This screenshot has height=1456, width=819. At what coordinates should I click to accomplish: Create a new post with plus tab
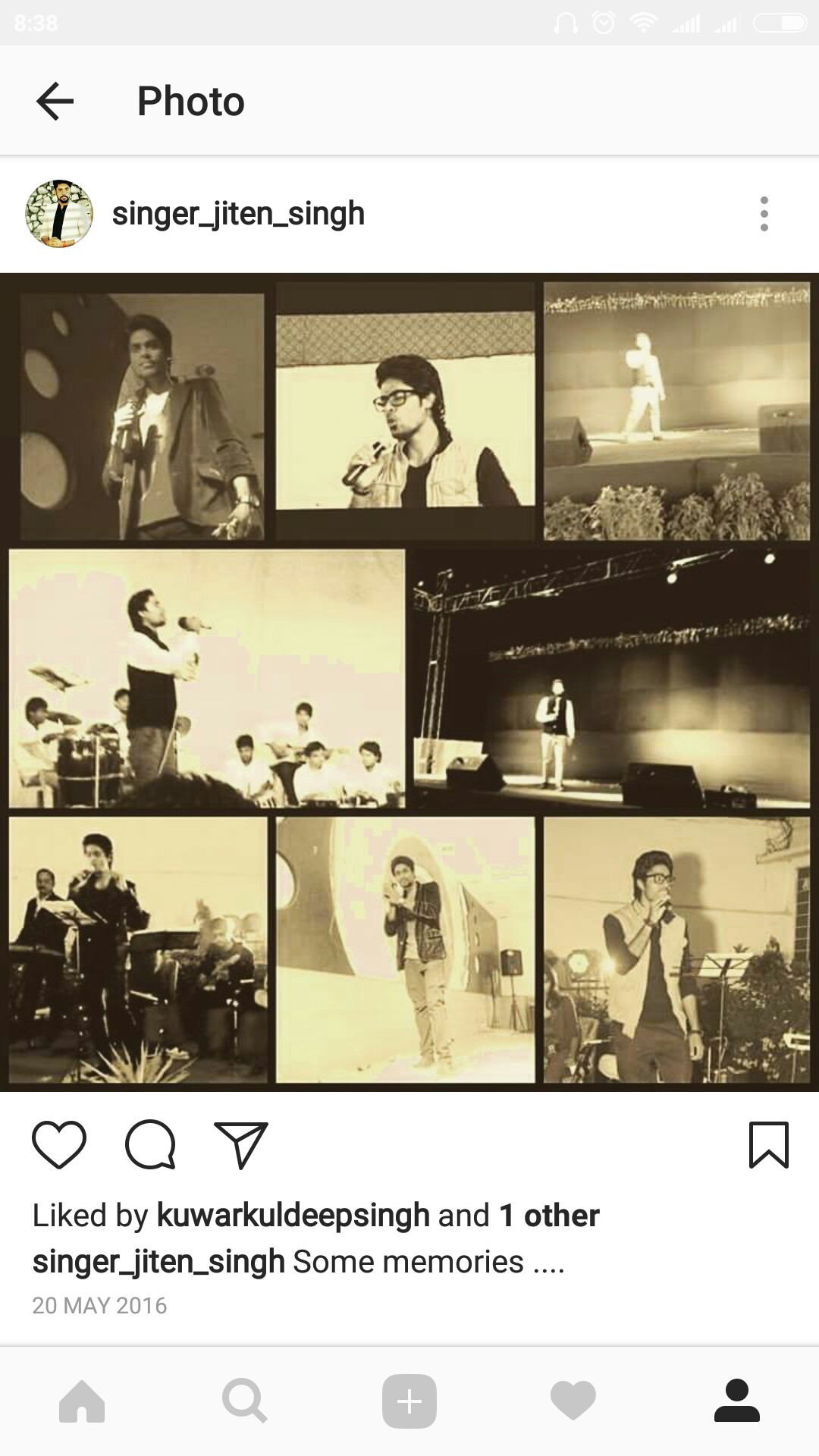point(409,1401)
